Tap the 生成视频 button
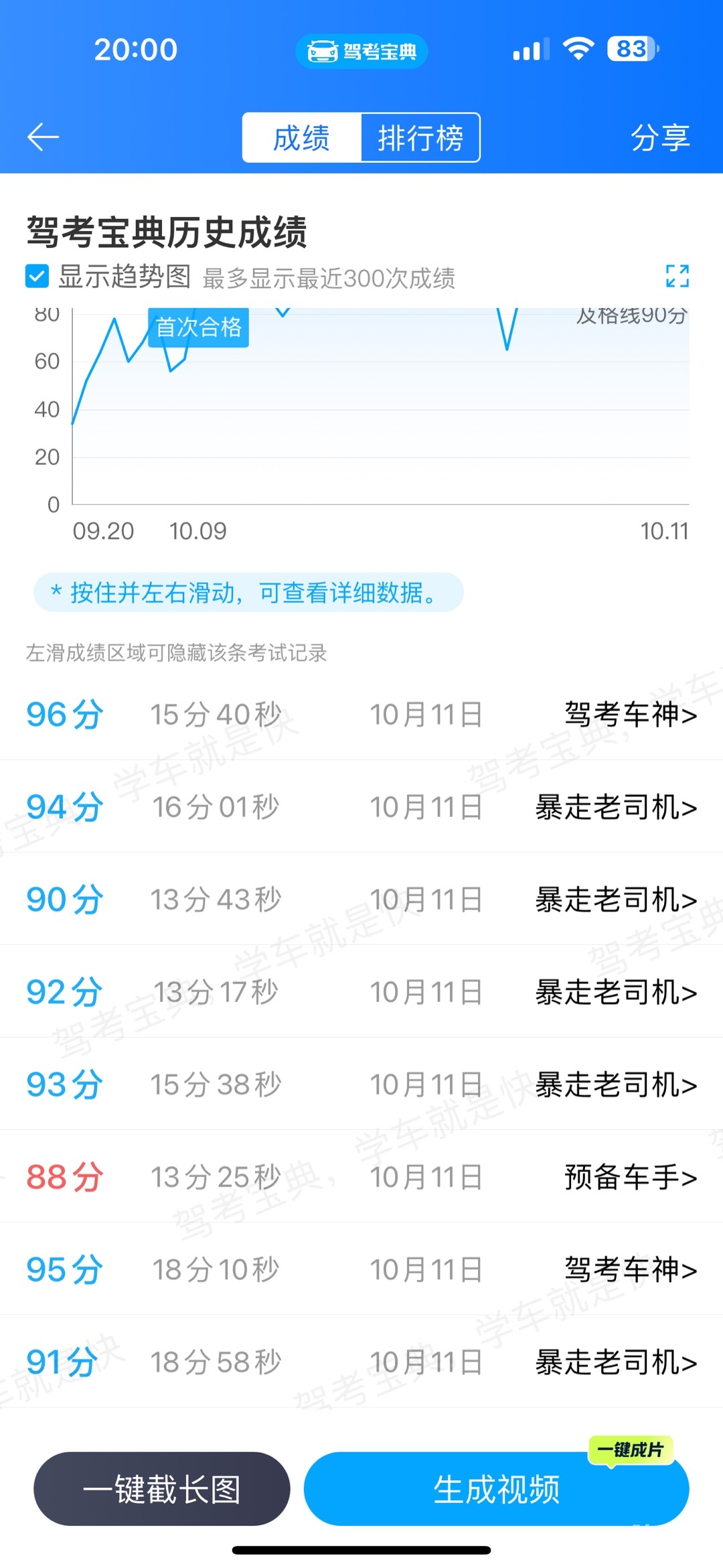The image size is (723, 1568). click(496, 1489)
